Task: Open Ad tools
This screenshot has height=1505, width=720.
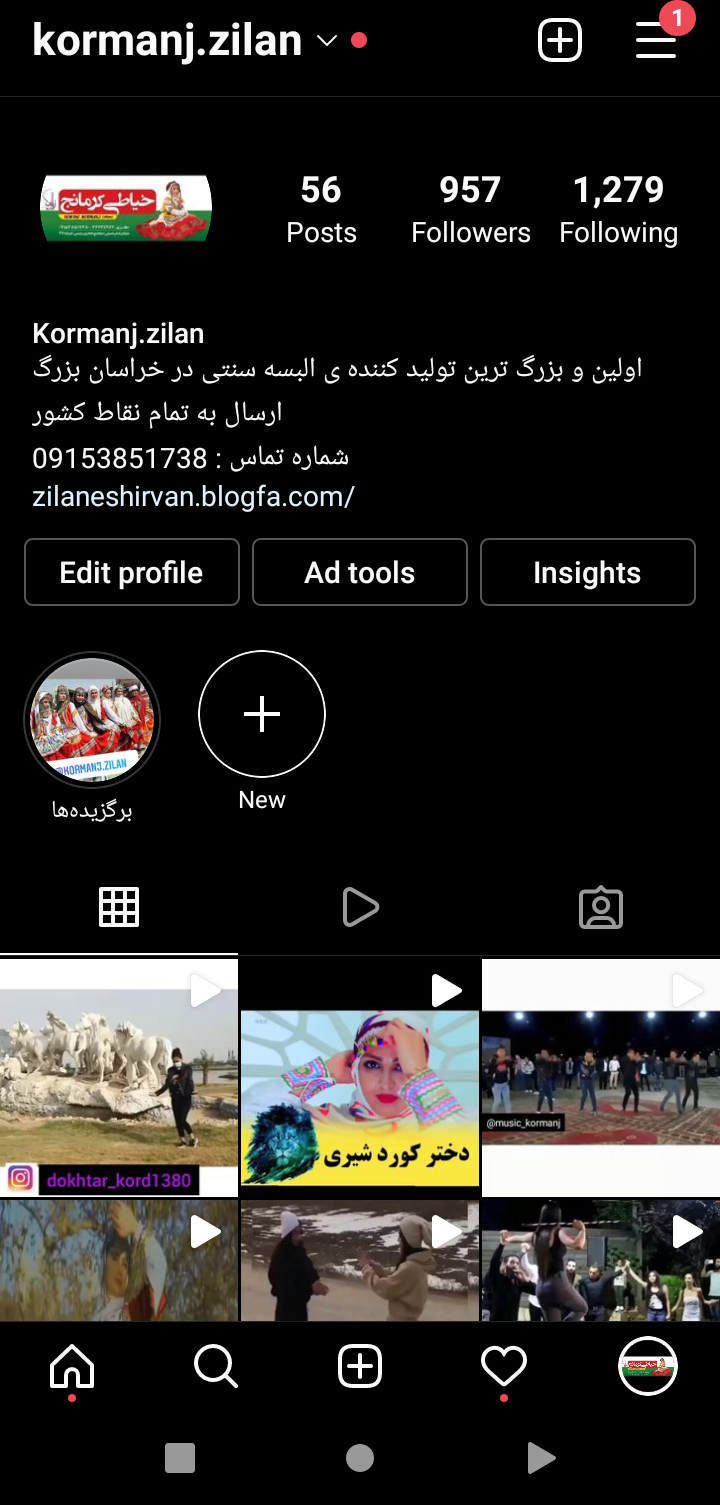Action: point(360,572)
